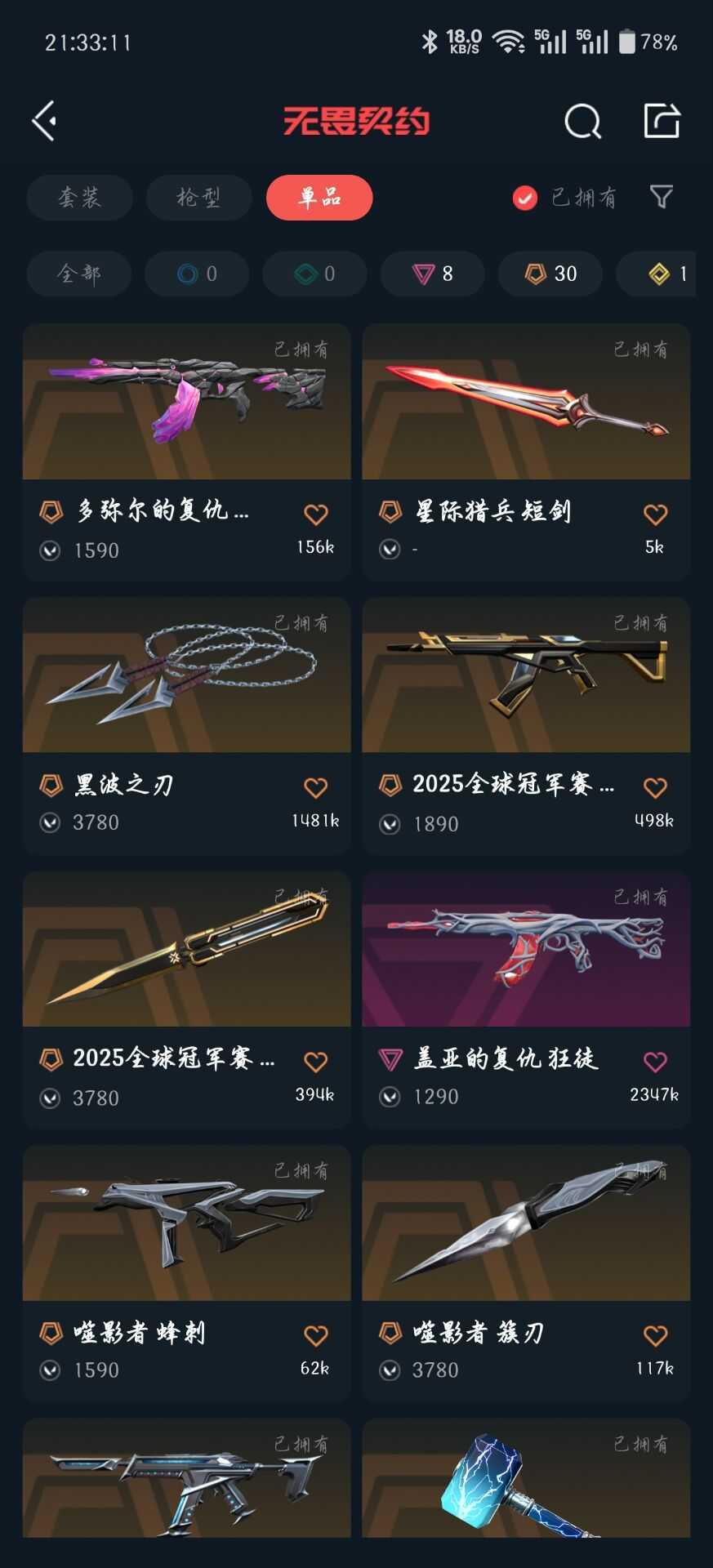Choose the 全部 filter chip

click(x=78, y=274)
